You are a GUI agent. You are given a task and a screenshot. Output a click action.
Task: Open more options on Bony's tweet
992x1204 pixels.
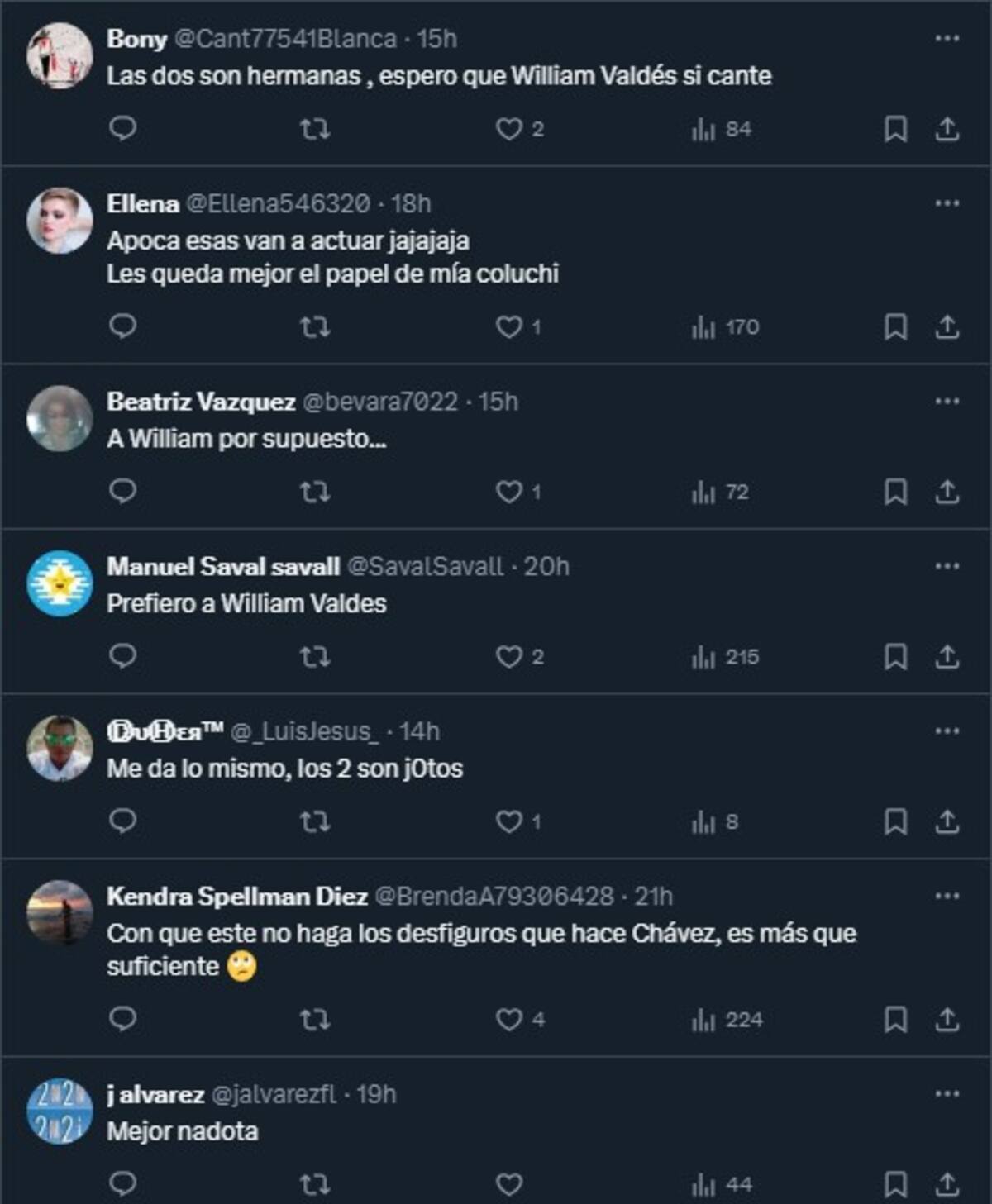[947, 39]
